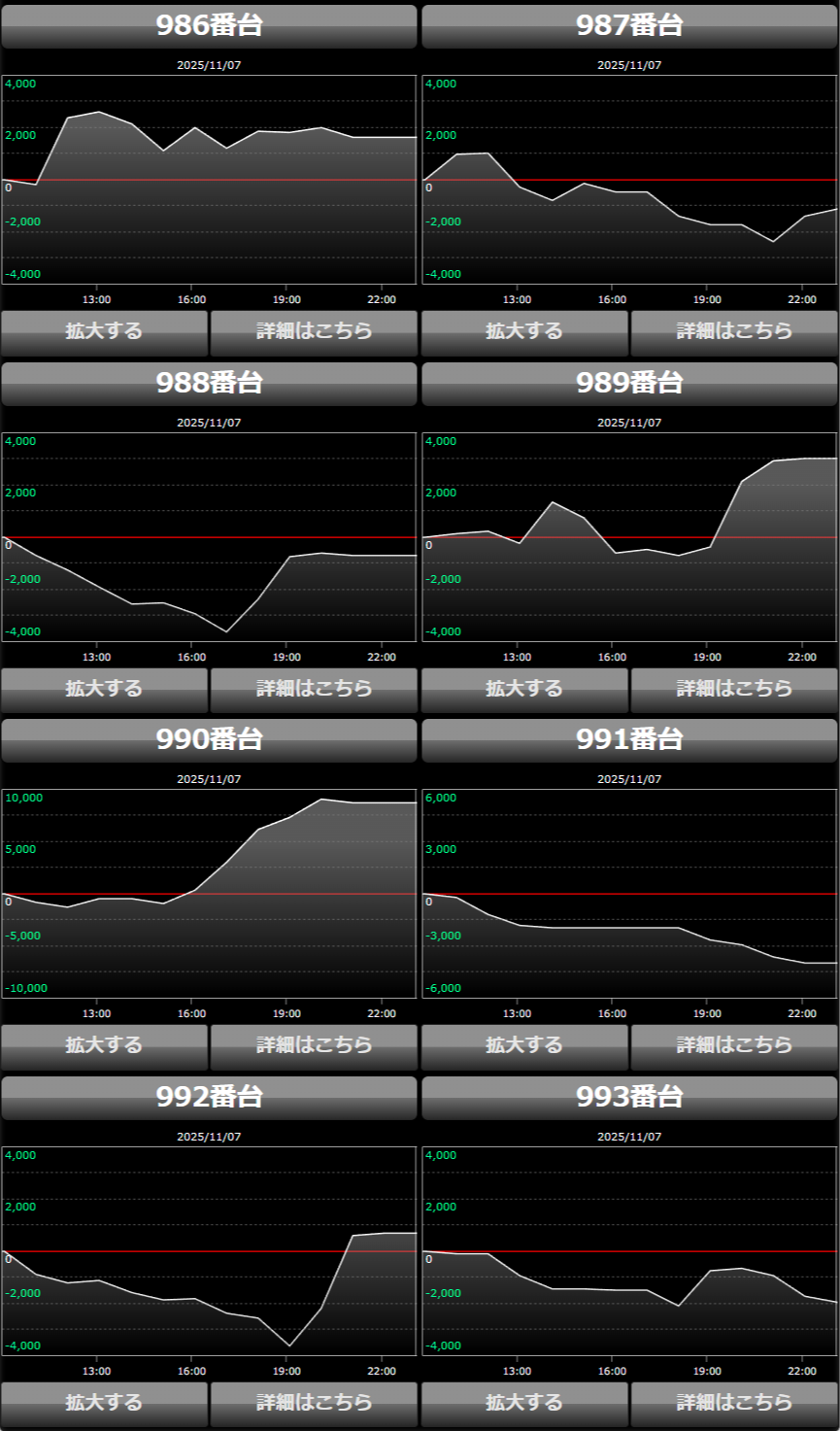This screenshot has height=1431, width=840.
Task: View 詳細はこちら for machine 987
Action: (x=734, y=332)
